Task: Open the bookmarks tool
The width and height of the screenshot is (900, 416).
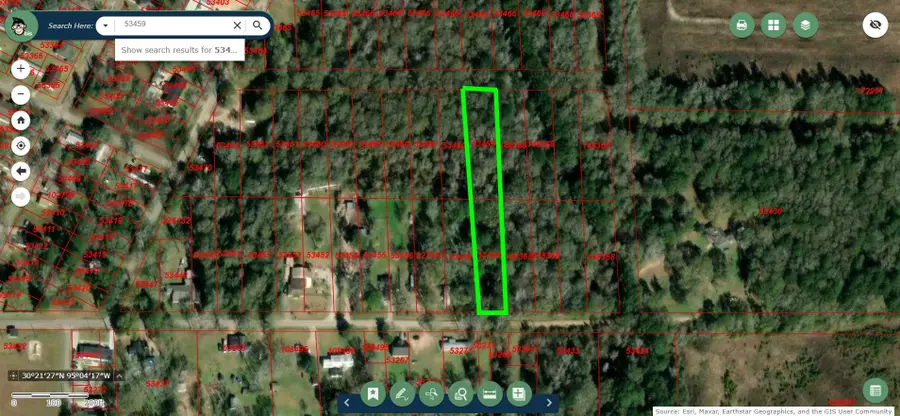Action: (x=372, y=394)
